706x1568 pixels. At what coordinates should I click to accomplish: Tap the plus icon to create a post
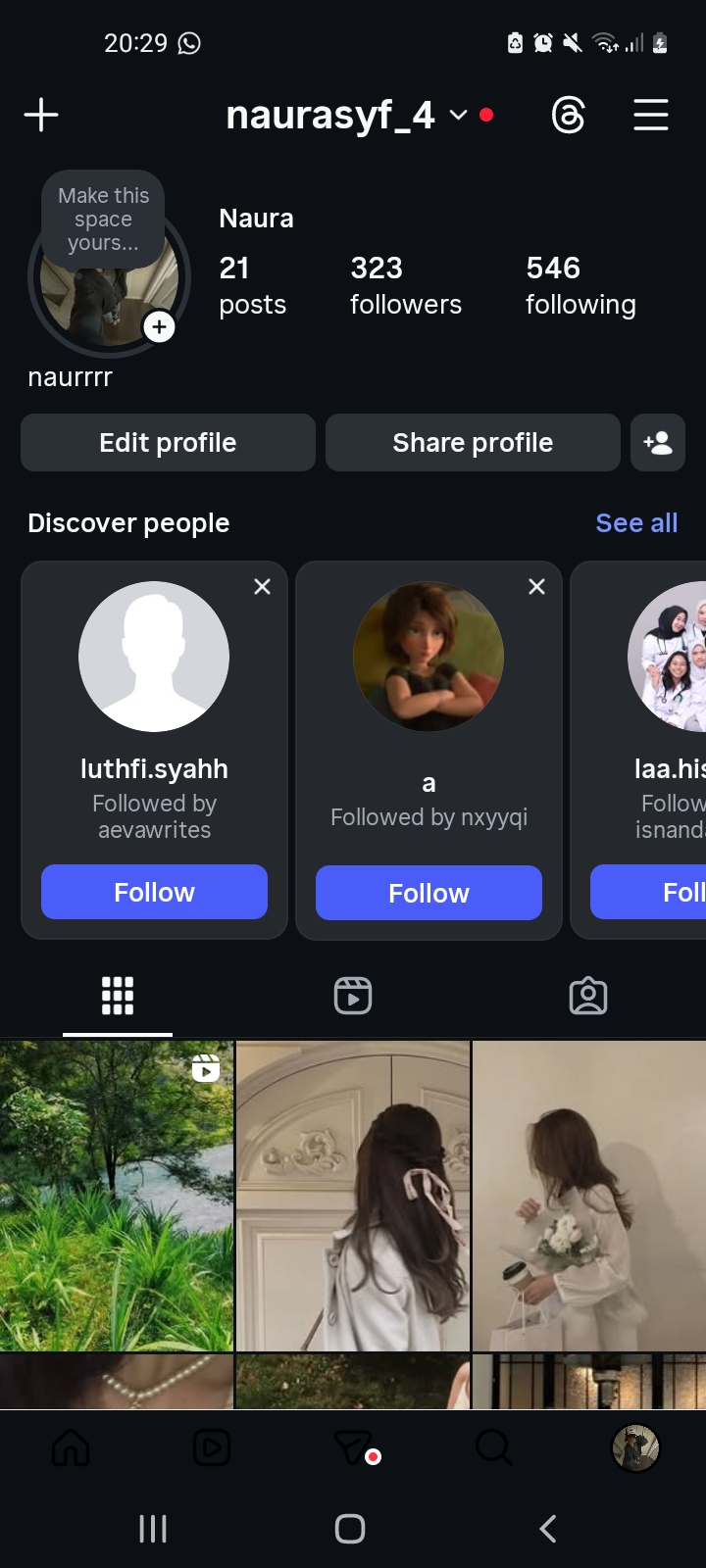pos(41,115)
